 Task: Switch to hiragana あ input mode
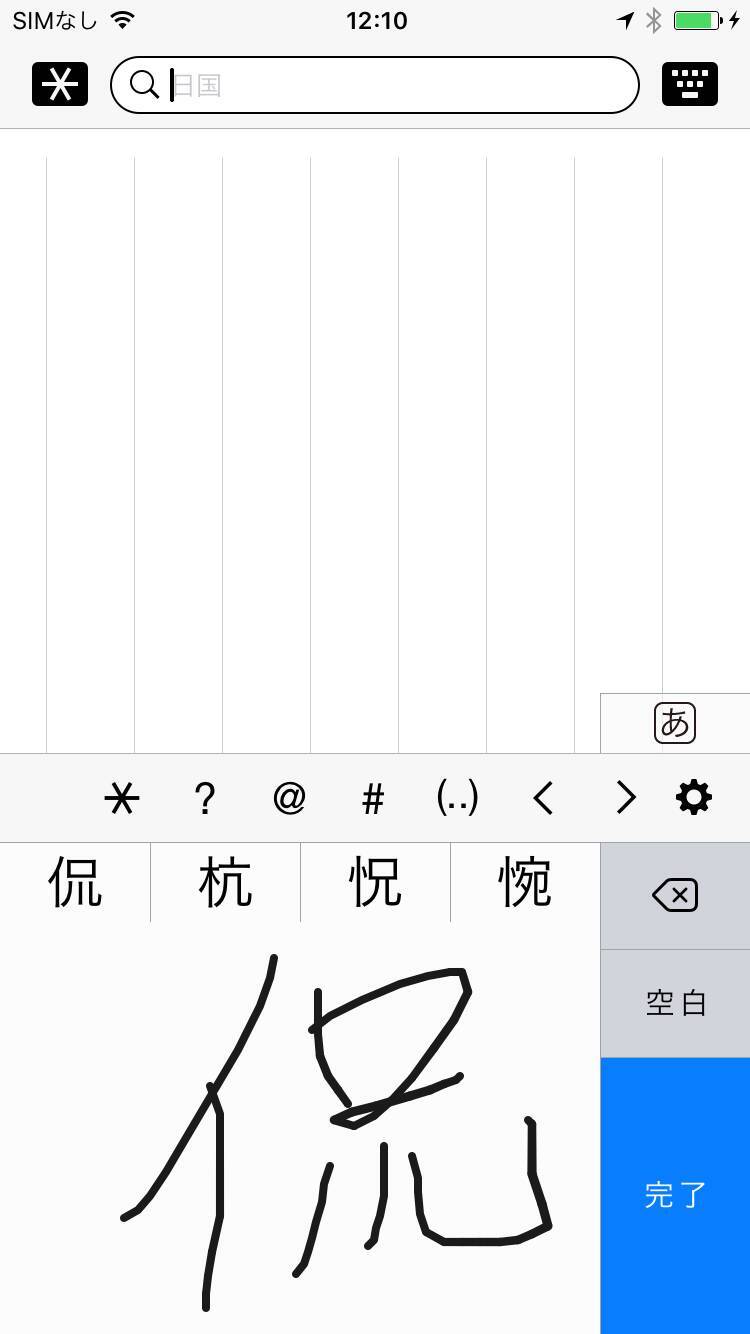pyautogui.click(x=675, y=723)
